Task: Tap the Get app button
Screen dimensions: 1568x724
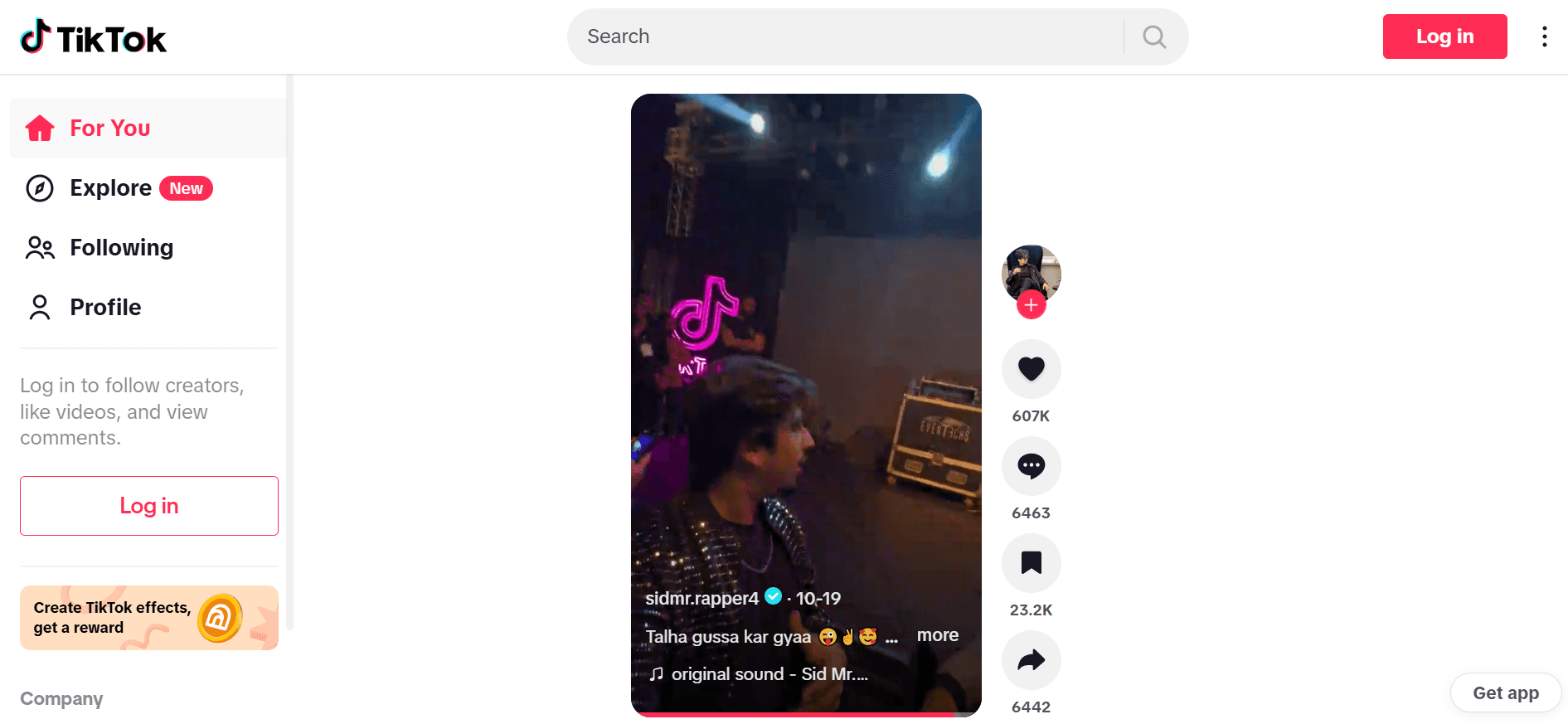Action: coord(1505,693)
